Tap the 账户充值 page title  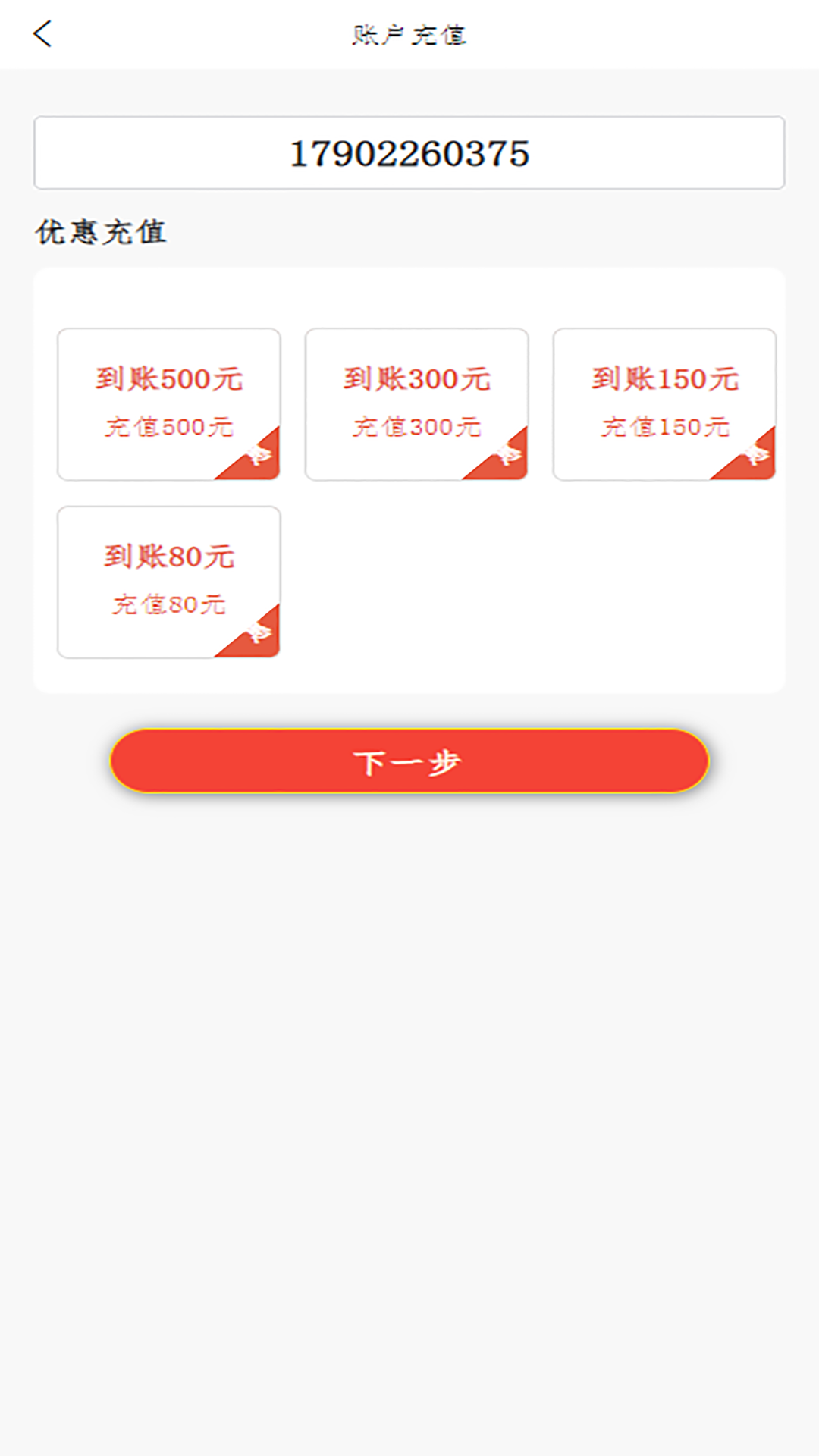pyautogui.click(x=409, y=32)
